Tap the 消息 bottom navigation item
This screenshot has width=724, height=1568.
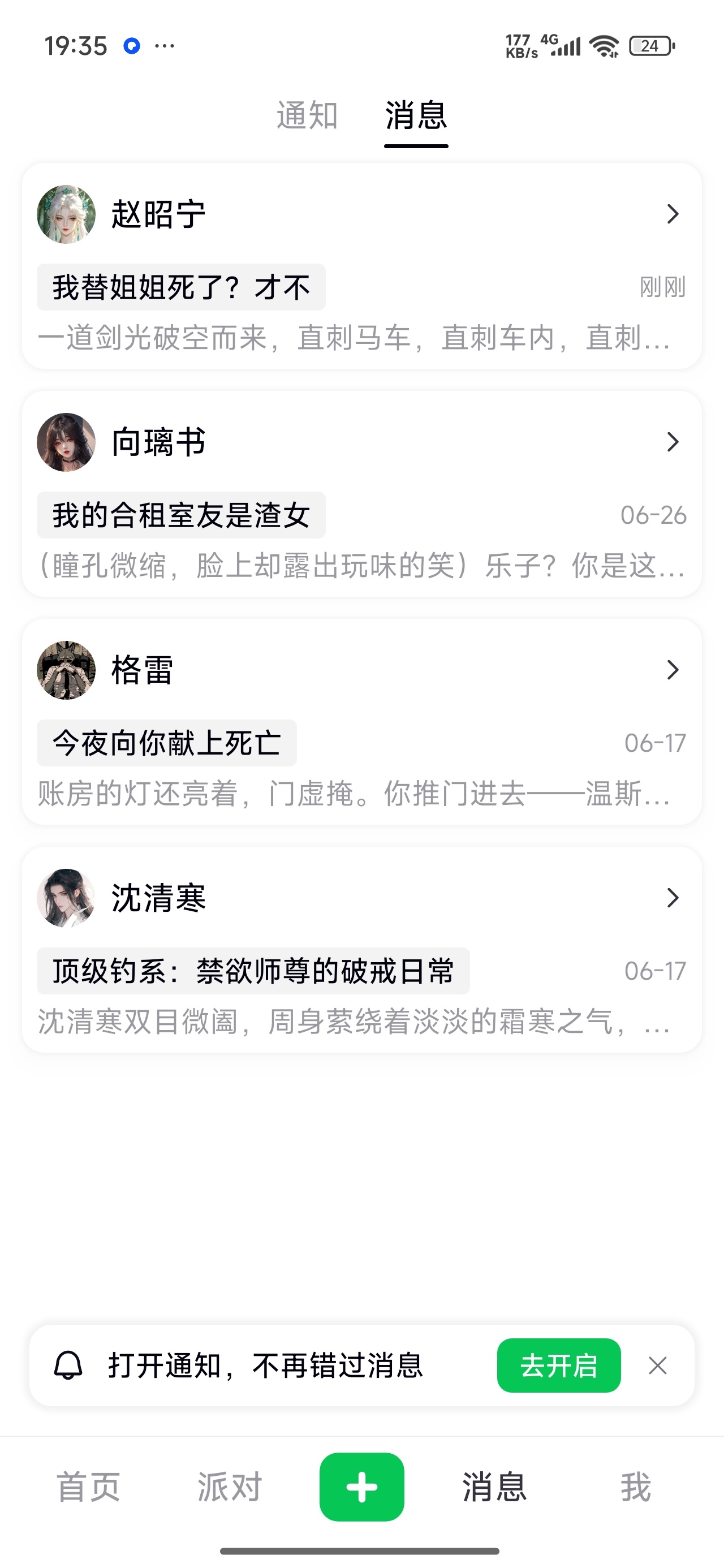(494, 1487)
